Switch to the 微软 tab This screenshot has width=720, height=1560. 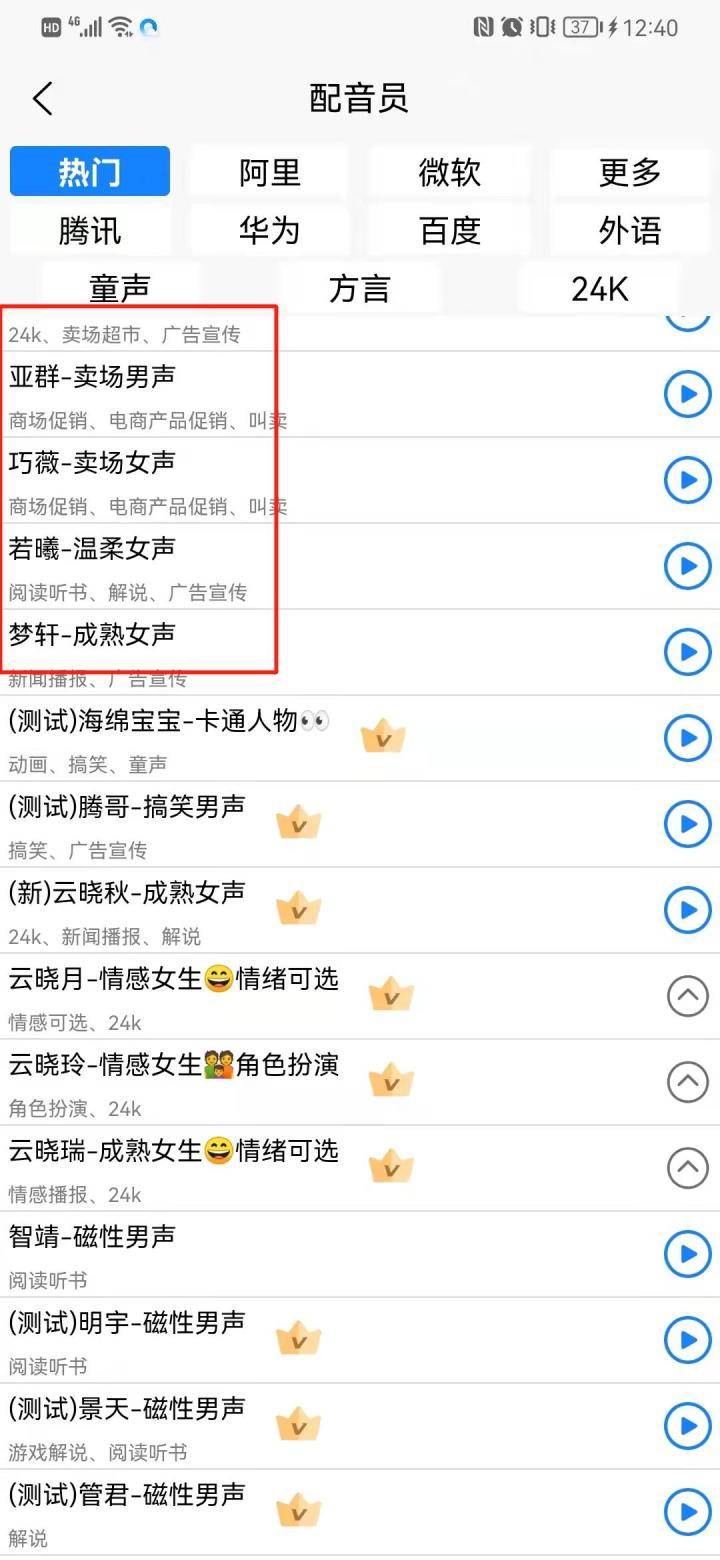(x=450, y=172)
